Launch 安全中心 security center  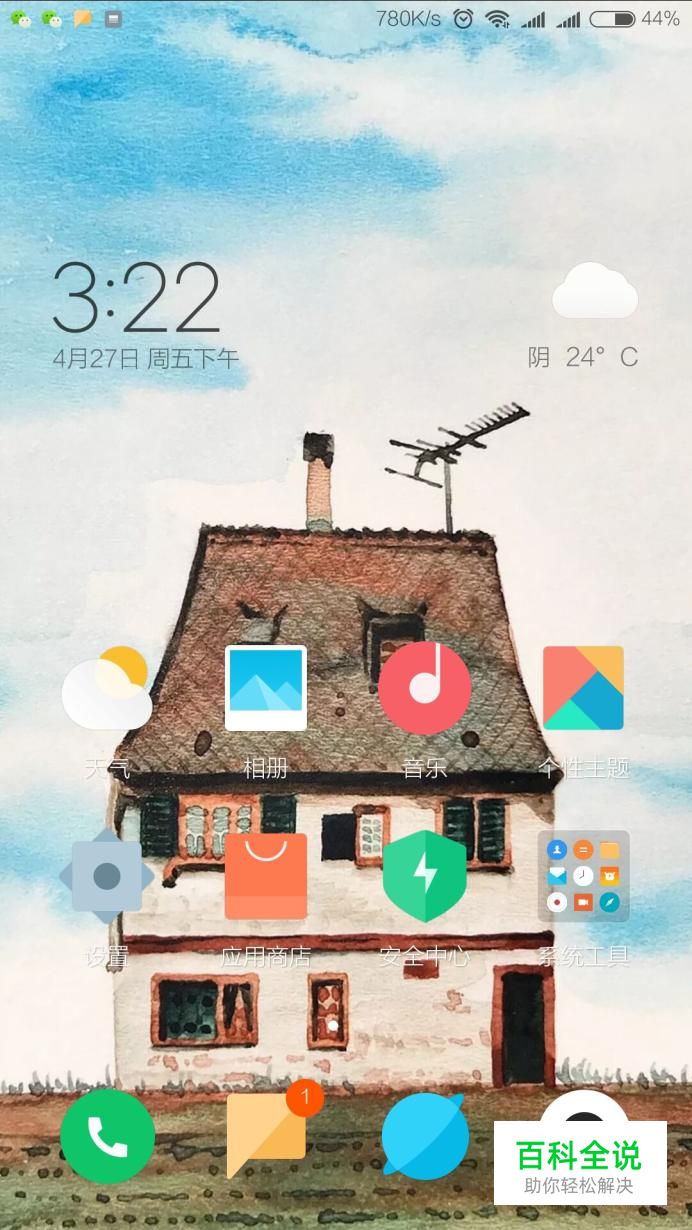(425, 876)
